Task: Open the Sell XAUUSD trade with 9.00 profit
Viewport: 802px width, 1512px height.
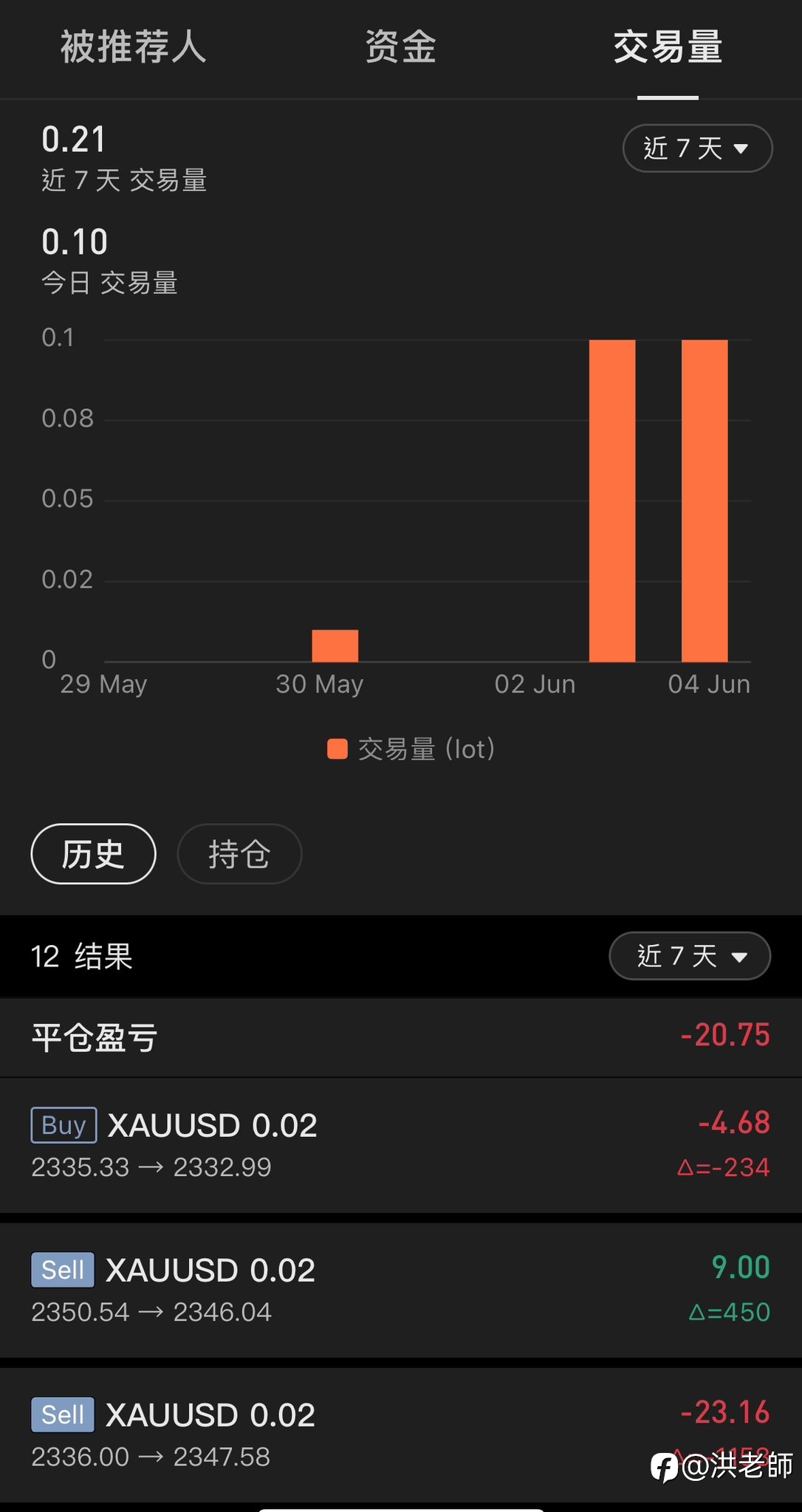Action: (401, 1290)
